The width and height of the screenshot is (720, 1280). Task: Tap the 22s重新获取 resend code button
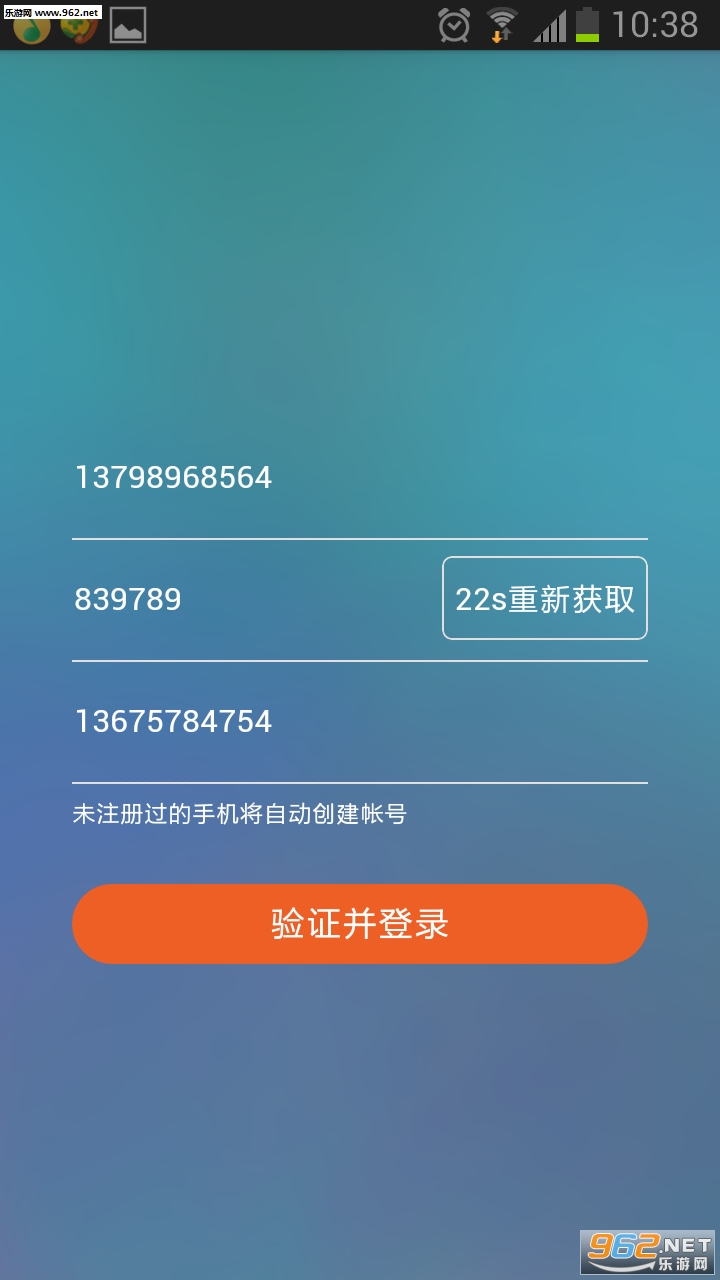pyautogui.click(x=545, y=598)
